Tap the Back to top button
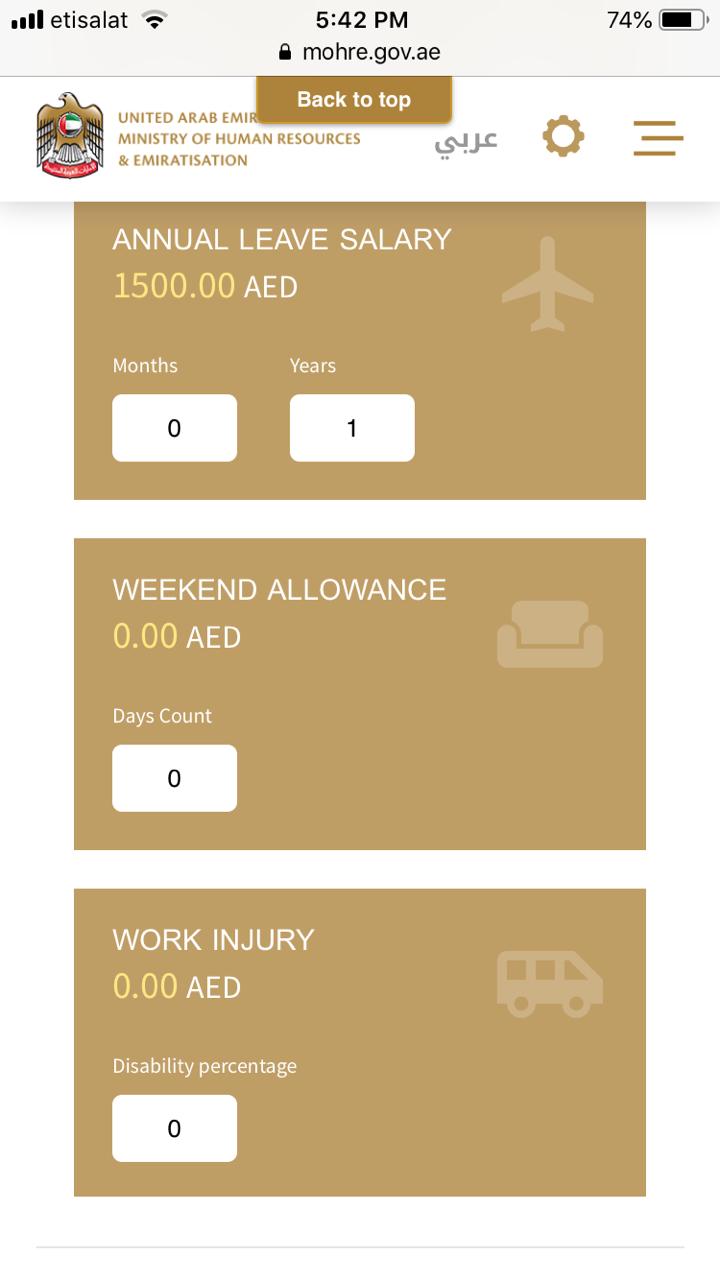Image resolution: width=720 pixels, height=1280 pixels. pos(354,100)
